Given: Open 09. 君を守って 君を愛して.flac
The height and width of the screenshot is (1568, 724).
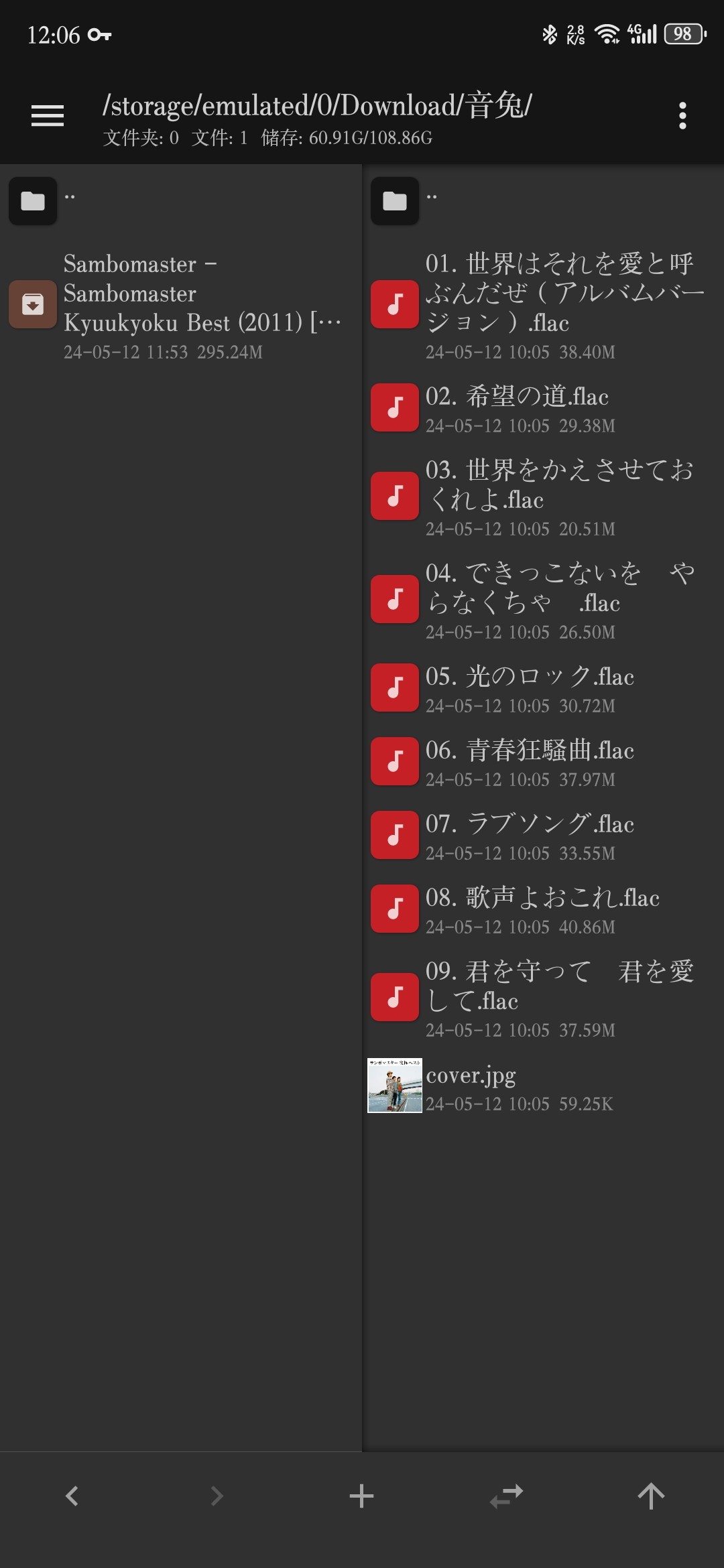Looking at the screenshot, I should (x=536, y=997).
